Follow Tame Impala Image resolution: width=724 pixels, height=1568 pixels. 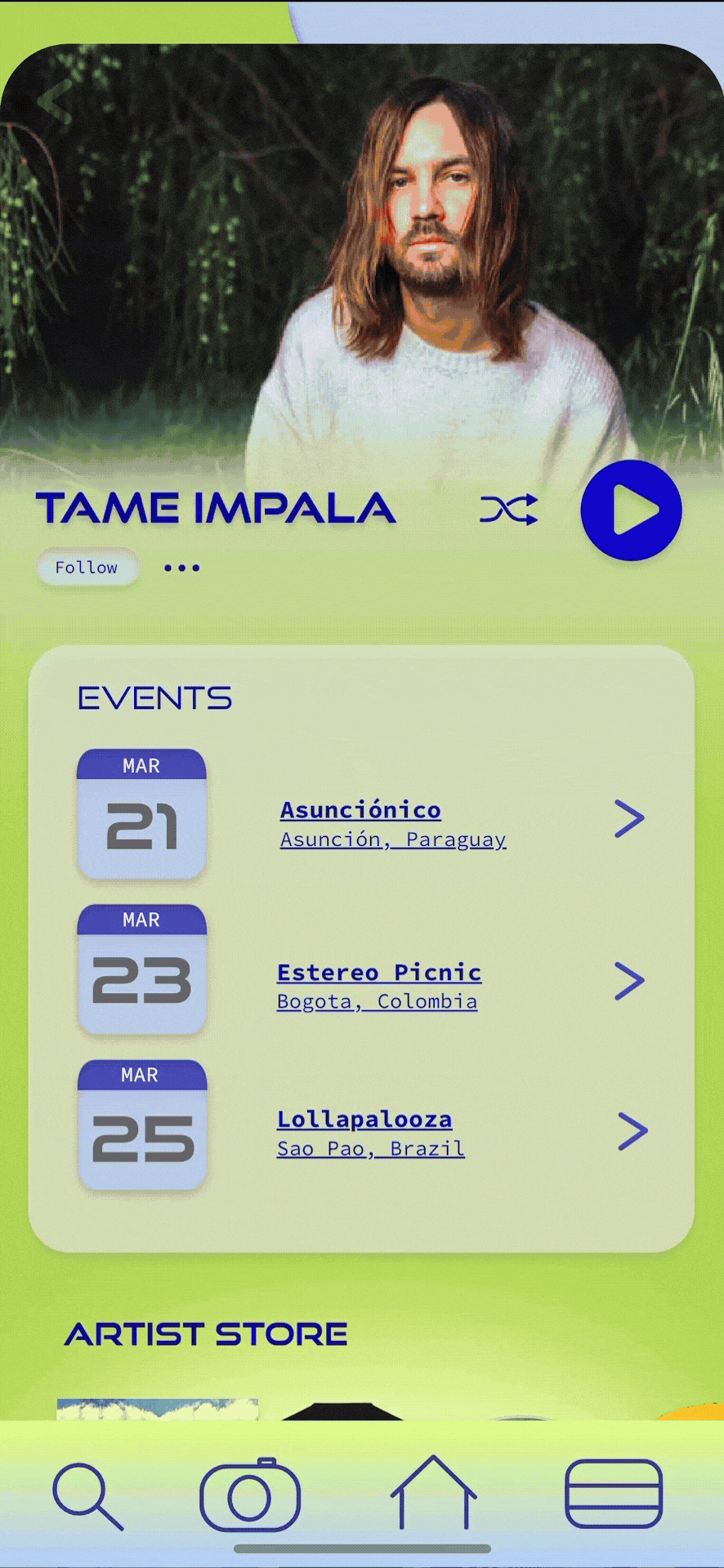point(87,568)
